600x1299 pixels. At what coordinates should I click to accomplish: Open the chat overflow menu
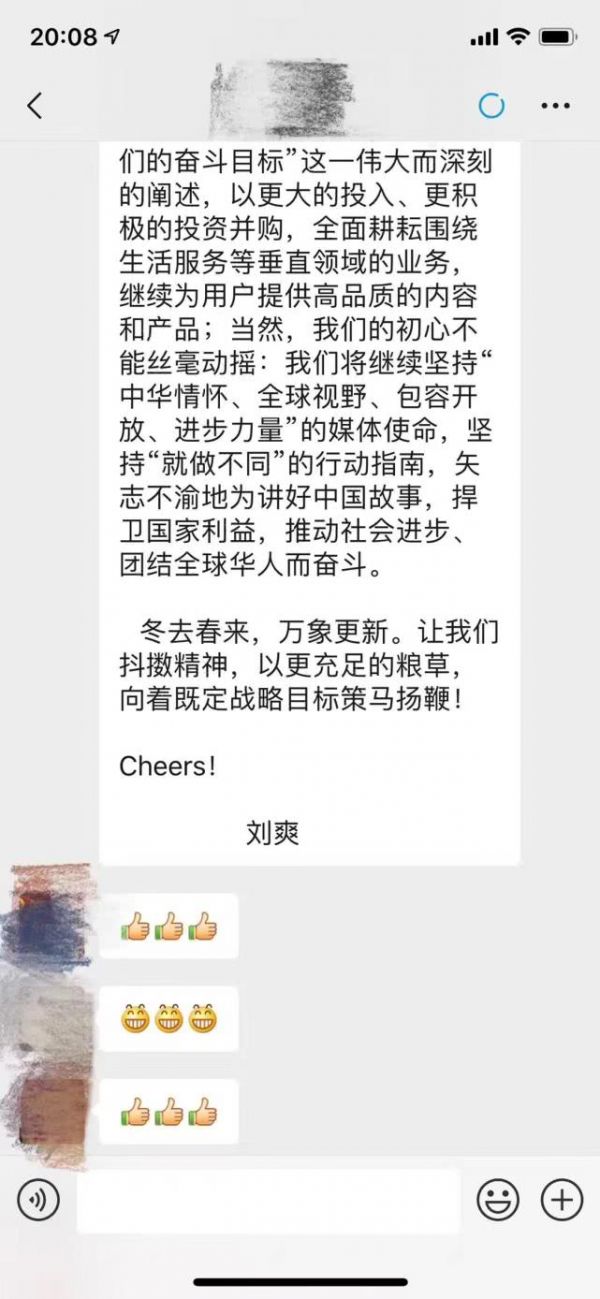pyautogui.click(x=555, y=105)
